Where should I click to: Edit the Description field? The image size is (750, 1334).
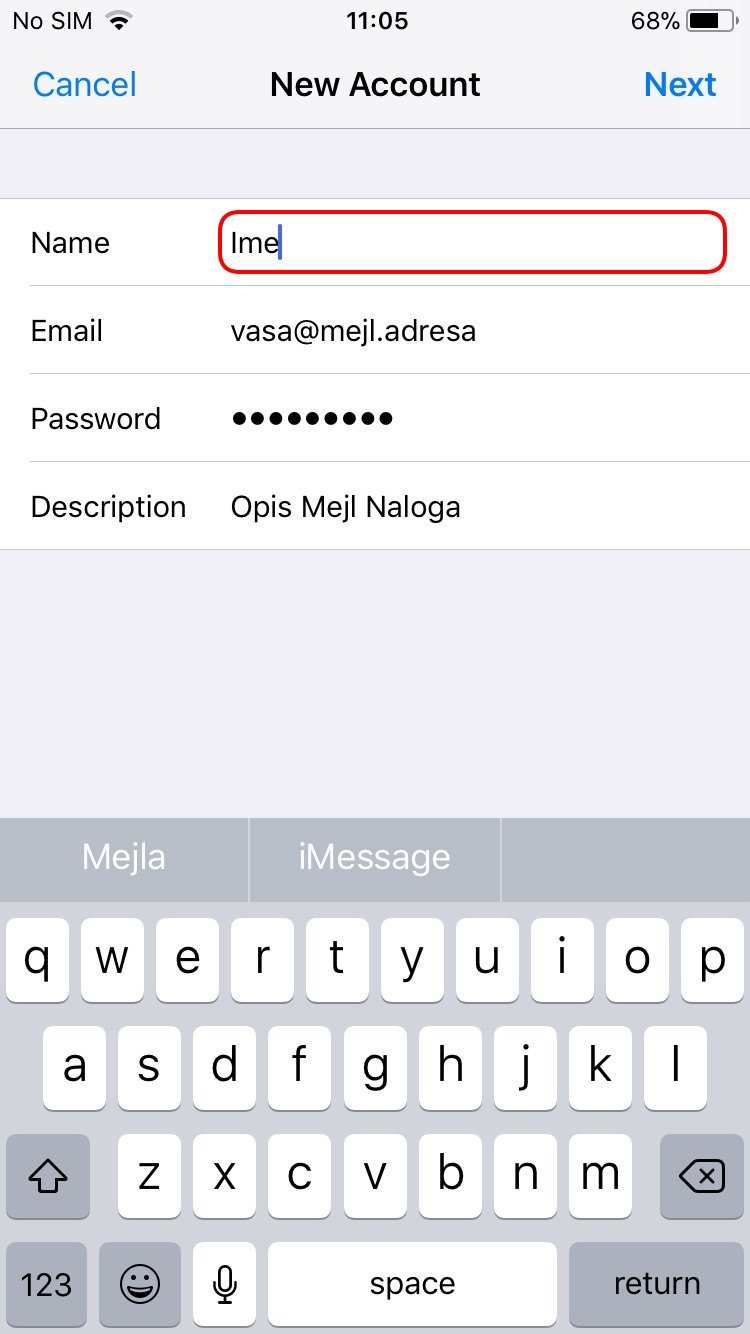[x=488, y=506]
